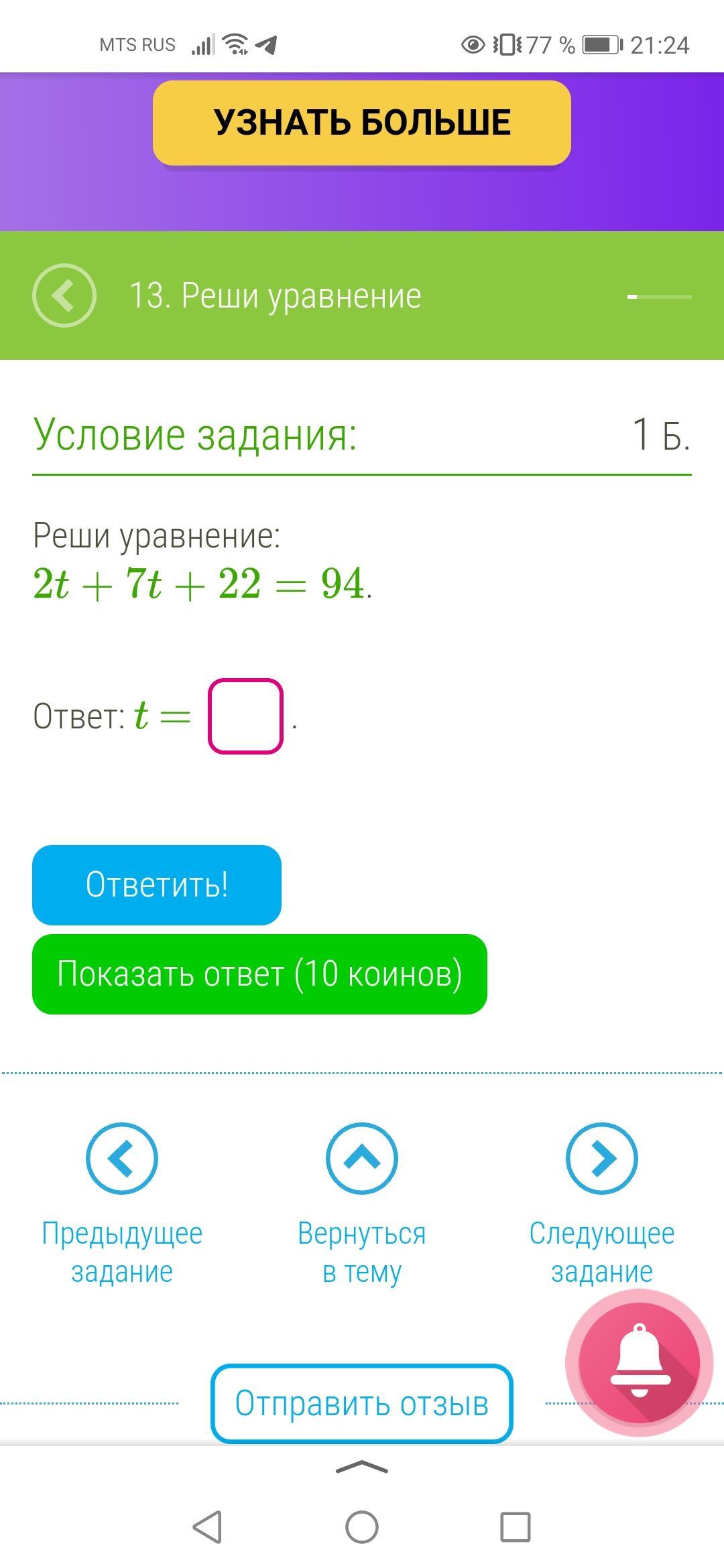Expand the bottom panel with the up chevron
The image size is (724, 1568).
pyautogui.click(x=362, y=1467)
